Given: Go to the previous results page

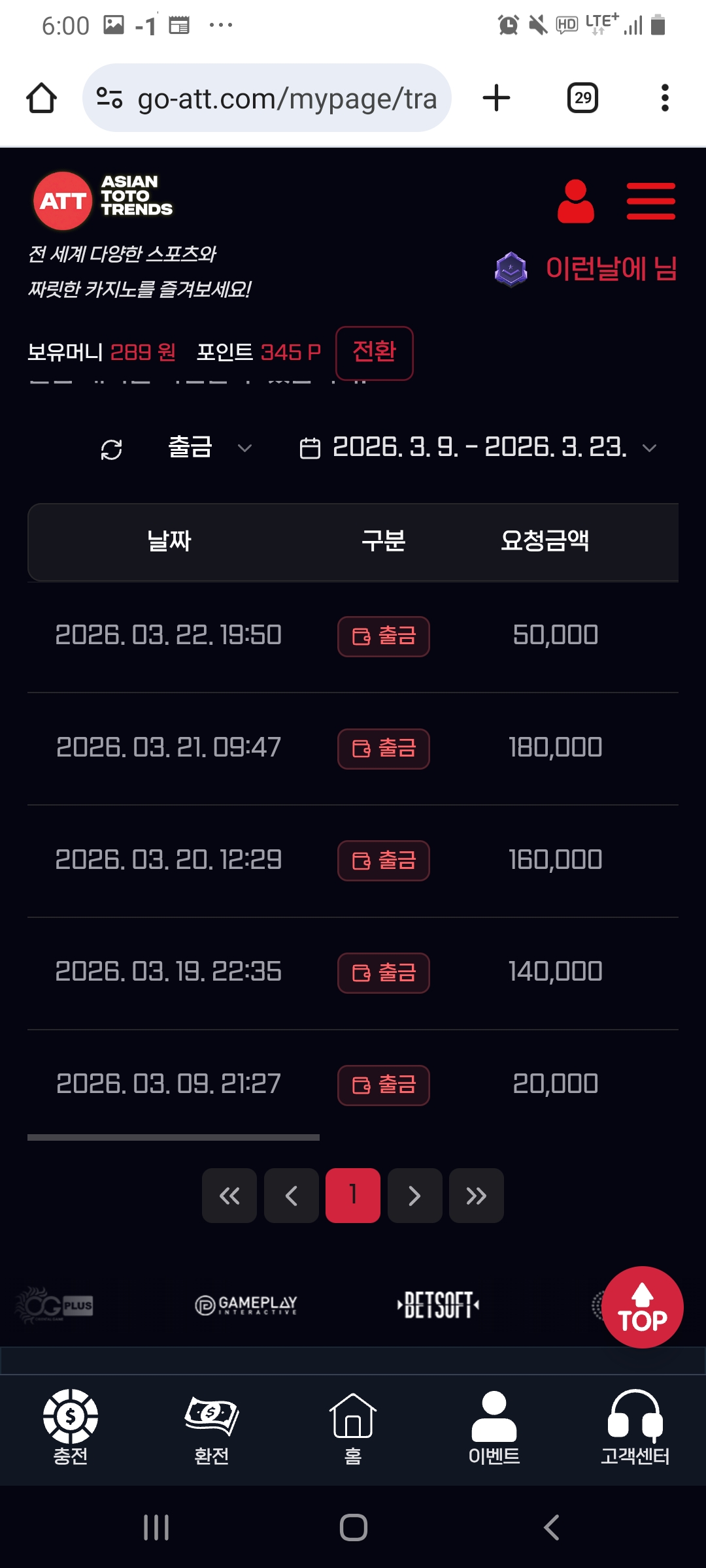Looking at the screenshot, I should coord(292,1196).
